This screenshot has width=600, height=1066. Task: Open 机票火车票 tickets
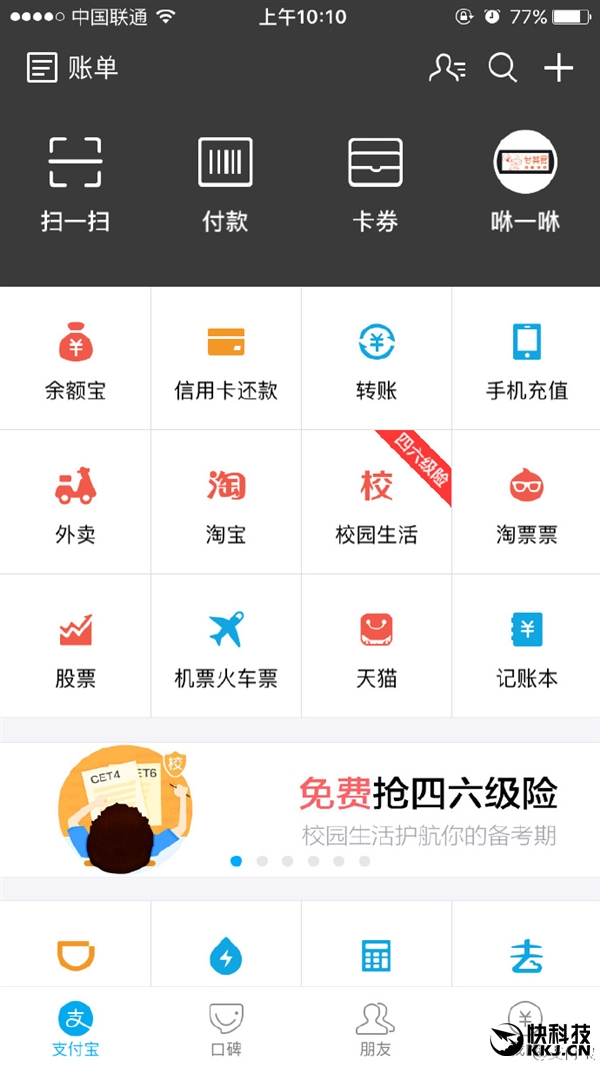(x=225, y=647)
